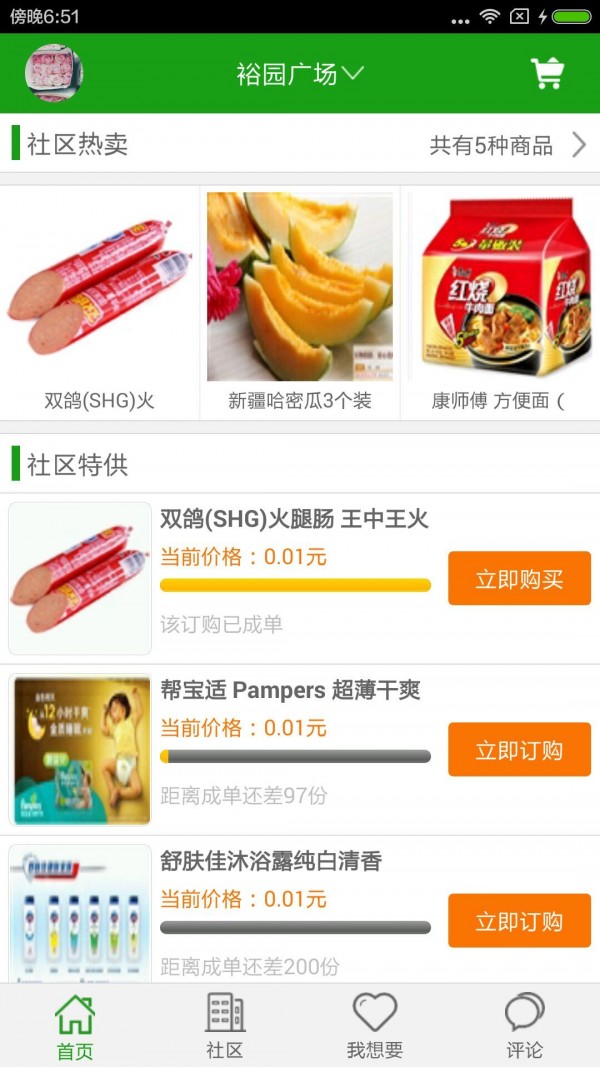The width and height of the screenshot is (600, 1067).
Task: Open the shopping cart
Action: click(x=547, y=73)
